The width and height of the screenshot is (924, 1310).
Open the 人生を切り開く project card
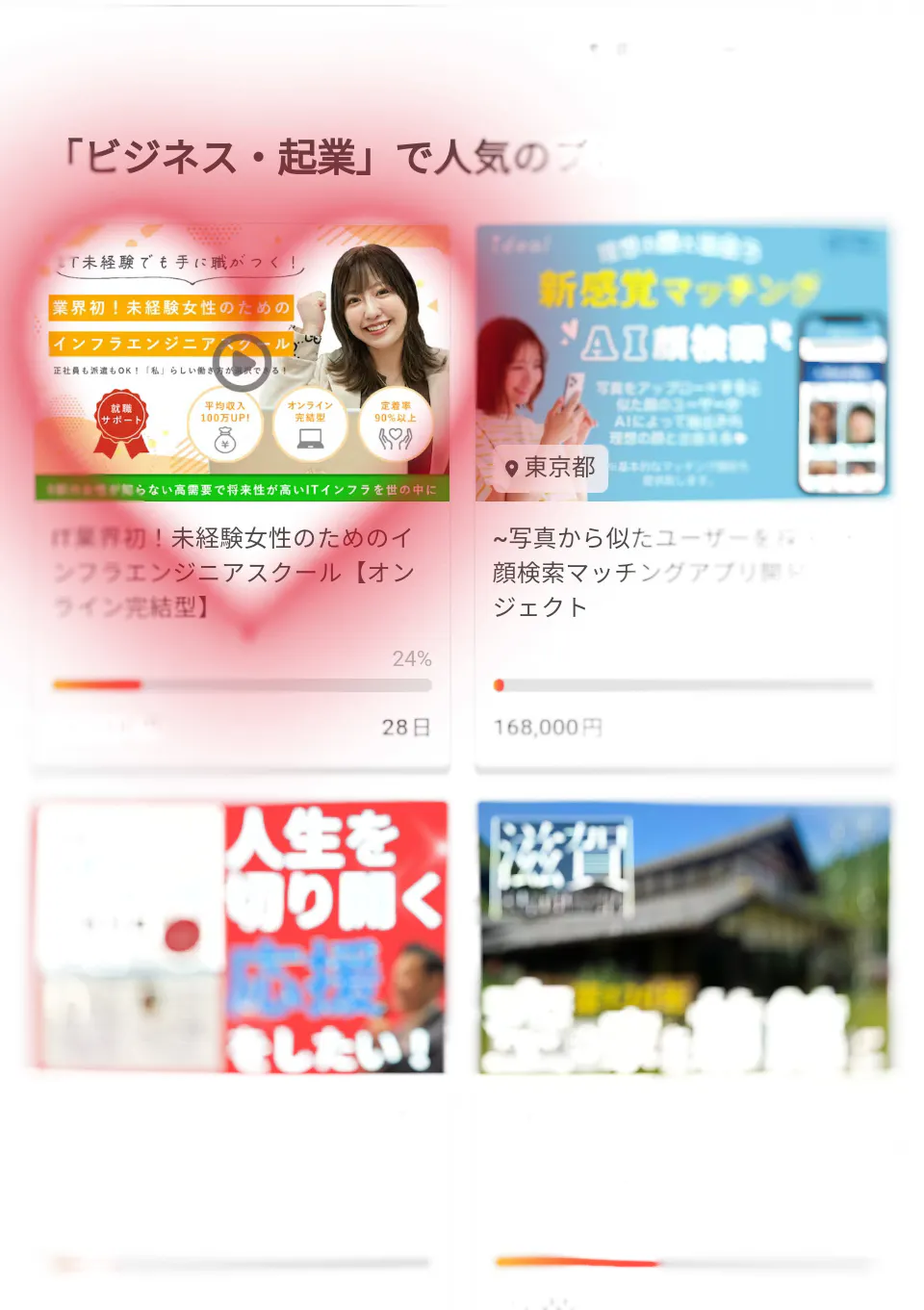241,937
